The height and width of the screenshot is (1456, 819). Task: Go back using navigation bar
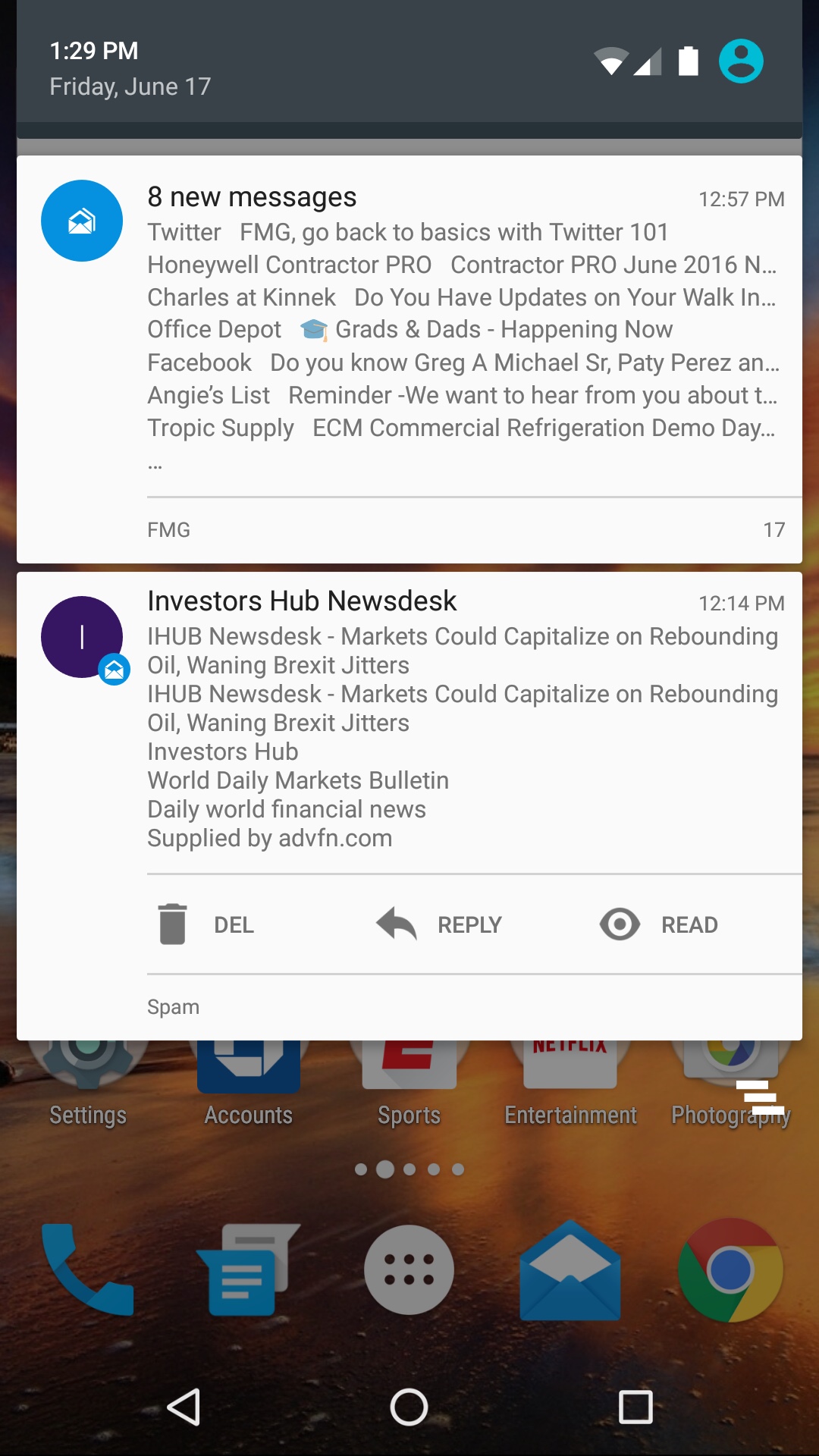pyautogui.click(x=184, y=1407)
